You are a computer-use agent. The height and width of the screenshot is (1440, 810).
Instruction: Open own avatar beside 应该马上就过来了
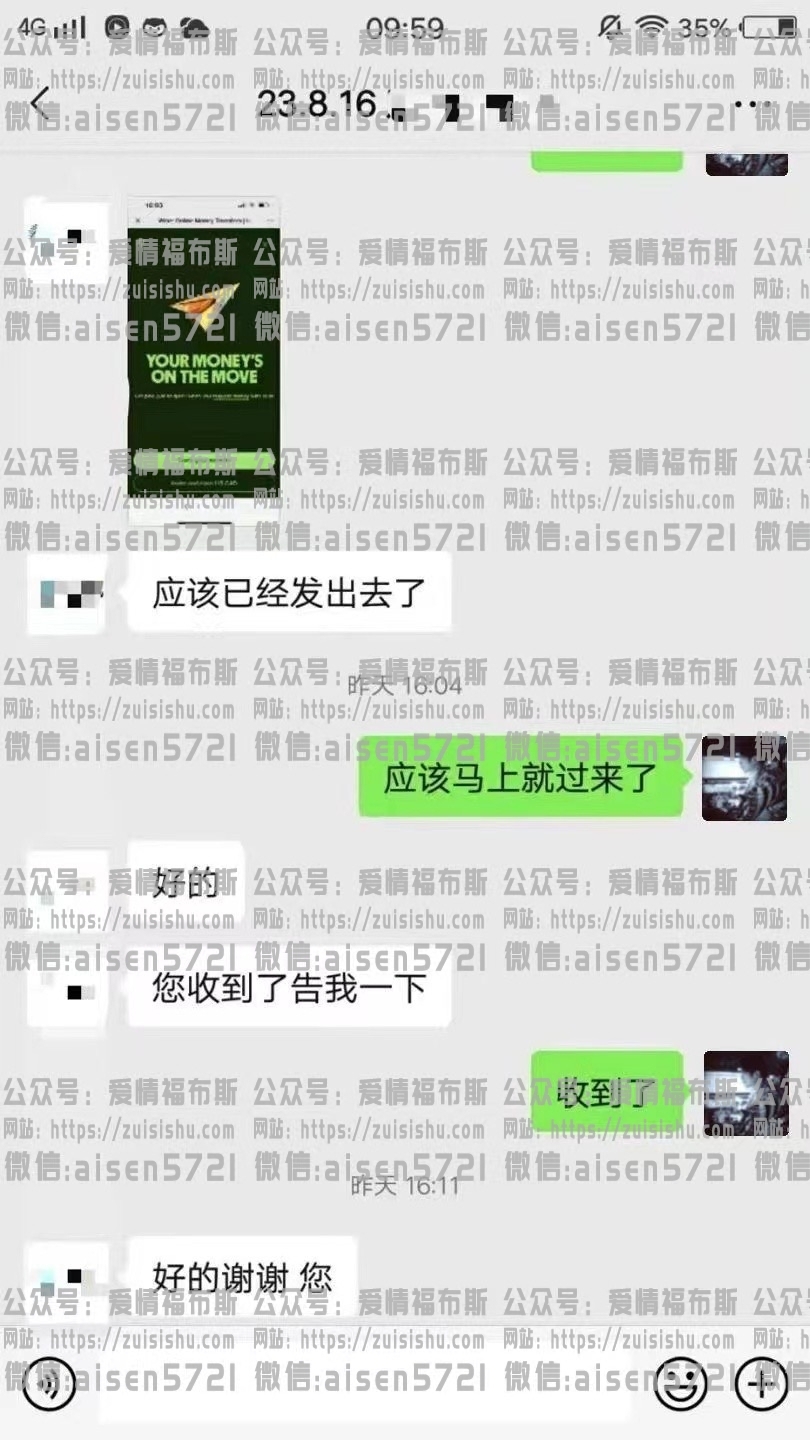[744, 779]
